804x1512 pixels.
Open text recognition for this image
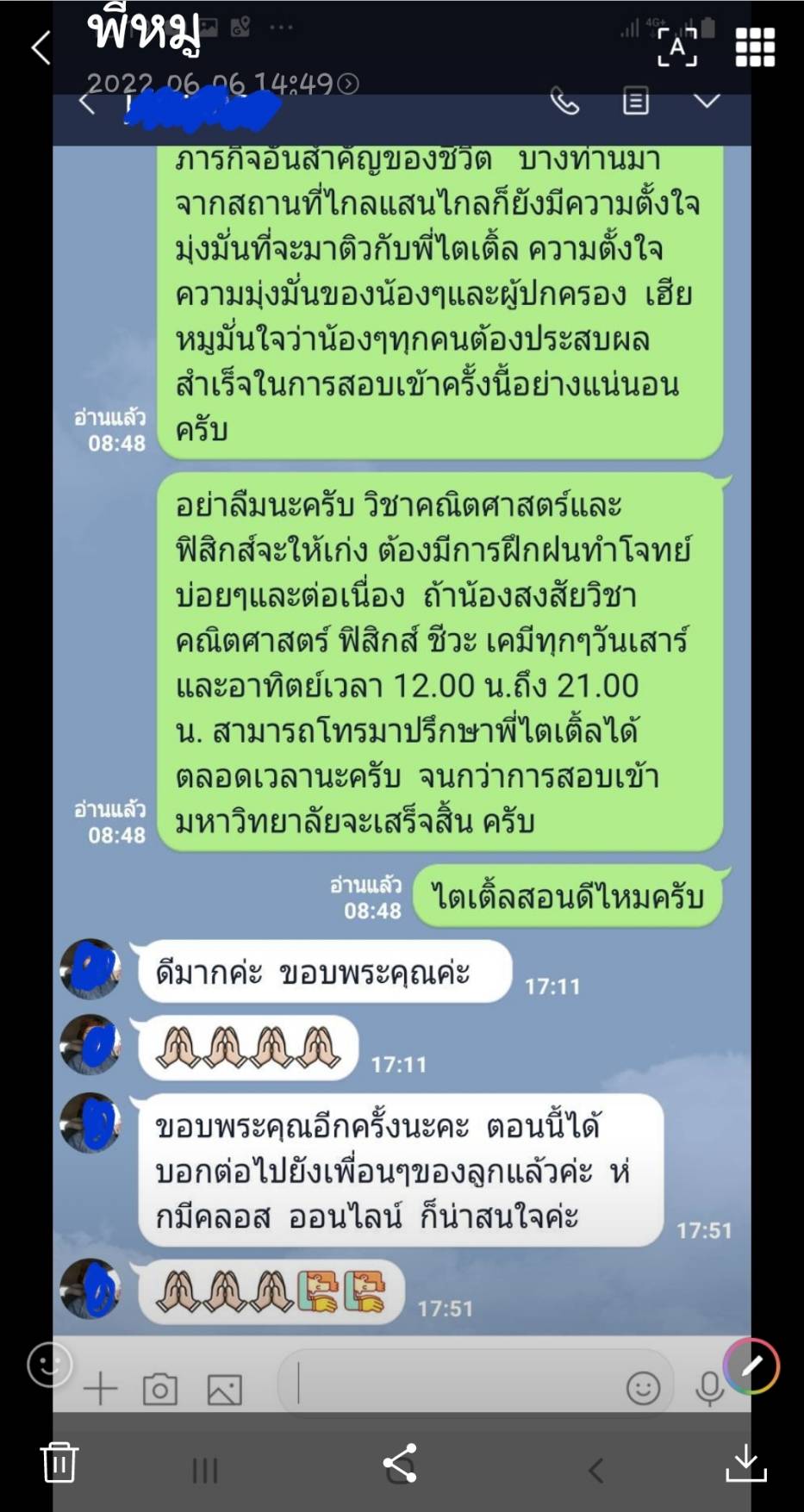pos(676,47)
